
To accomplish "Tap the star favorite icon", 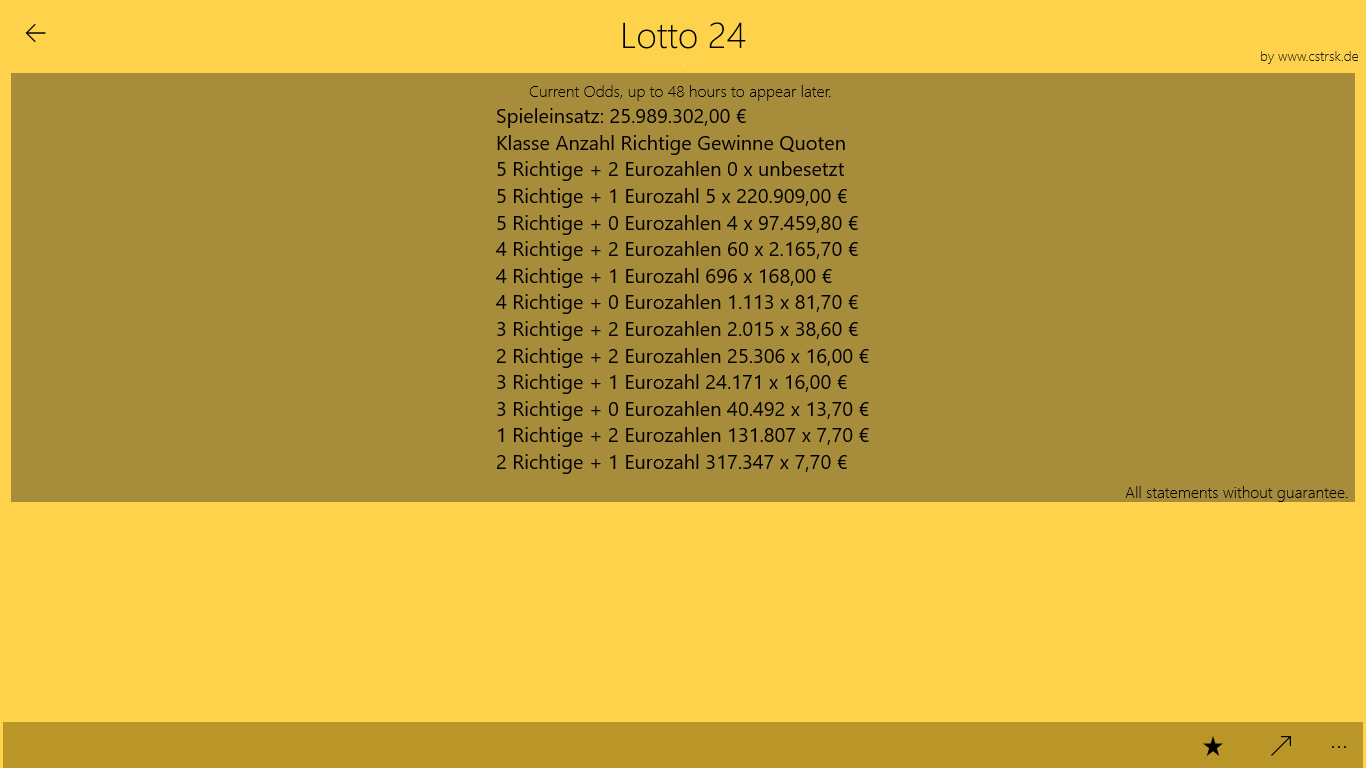I will pyautogui.click(x=1213, y=746).
